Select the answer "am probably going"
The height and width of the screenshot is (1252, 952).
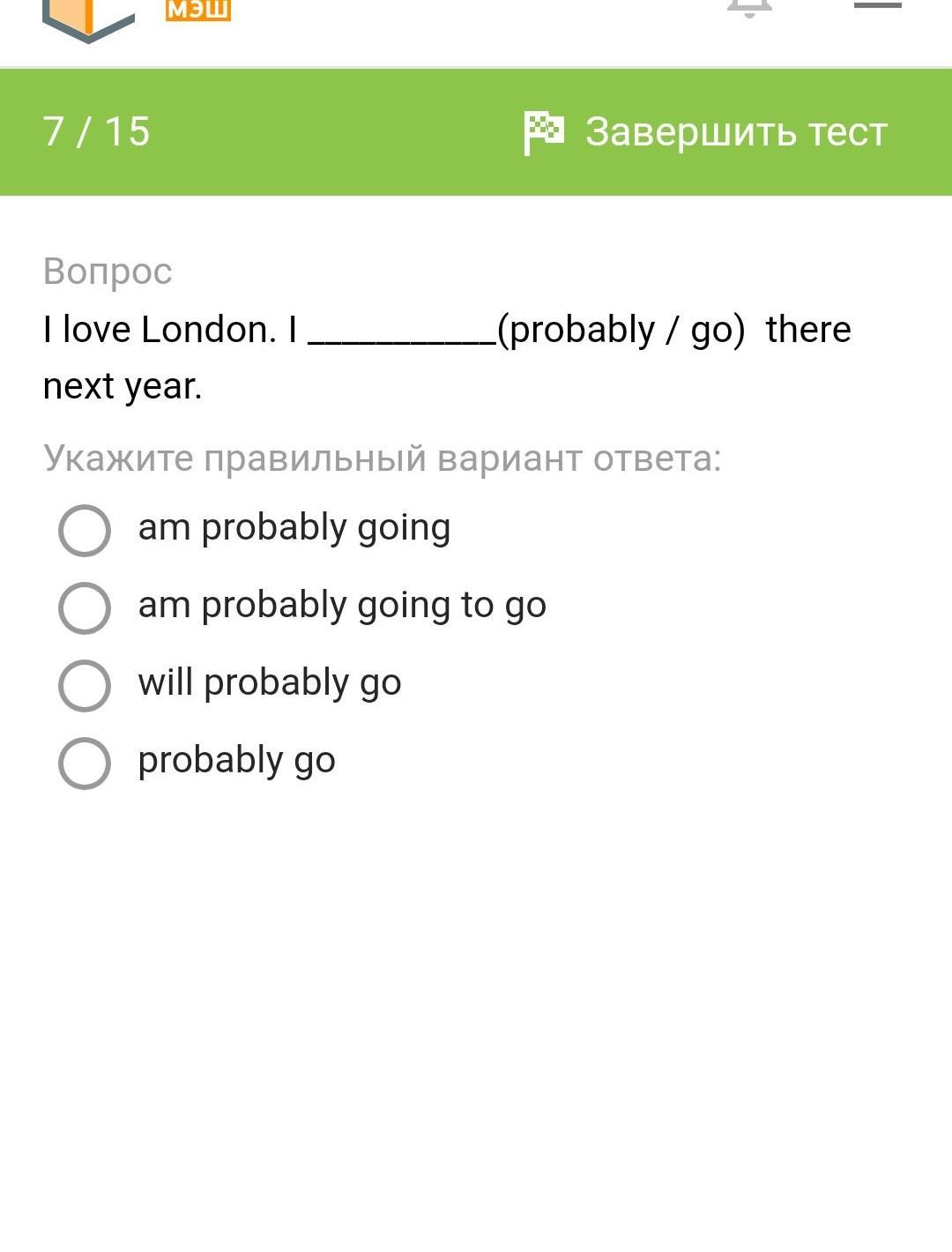click(85, 530)
